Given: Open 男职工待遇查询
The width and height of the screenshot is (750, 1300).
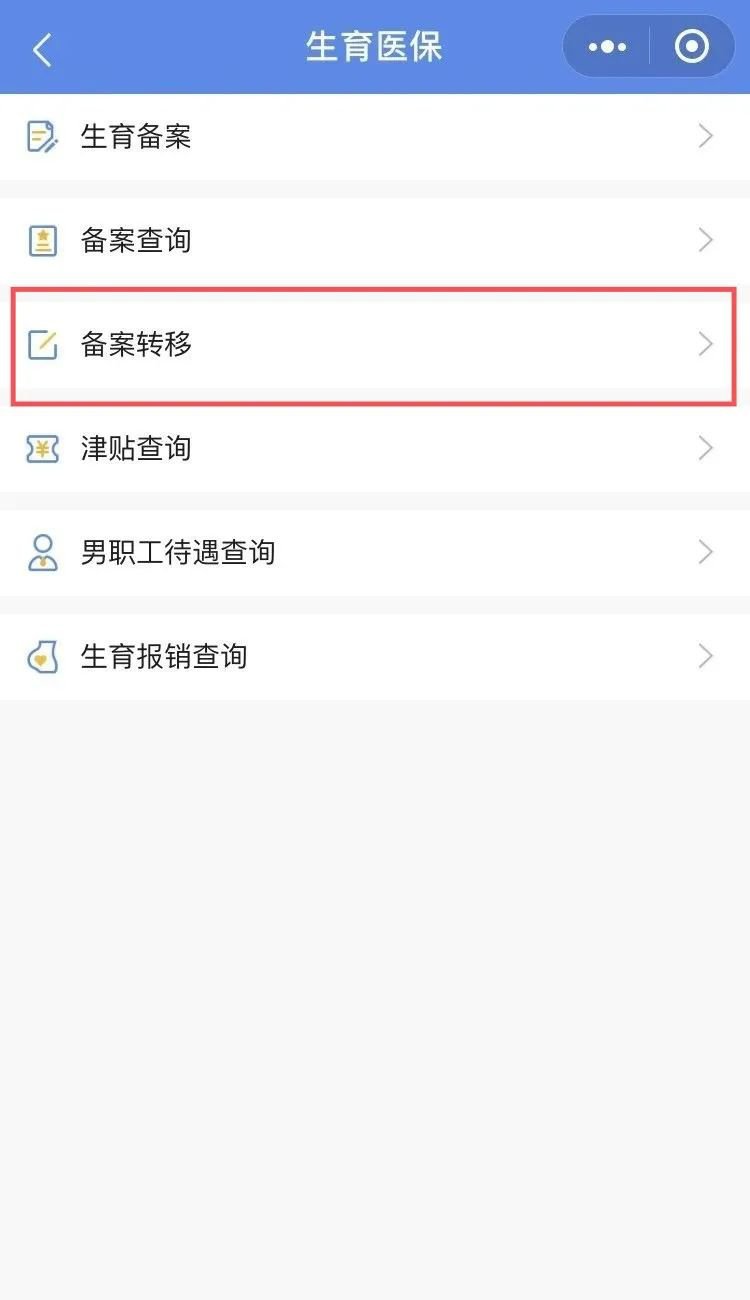Looking at the screenshot, I should [x=374, y=553].
